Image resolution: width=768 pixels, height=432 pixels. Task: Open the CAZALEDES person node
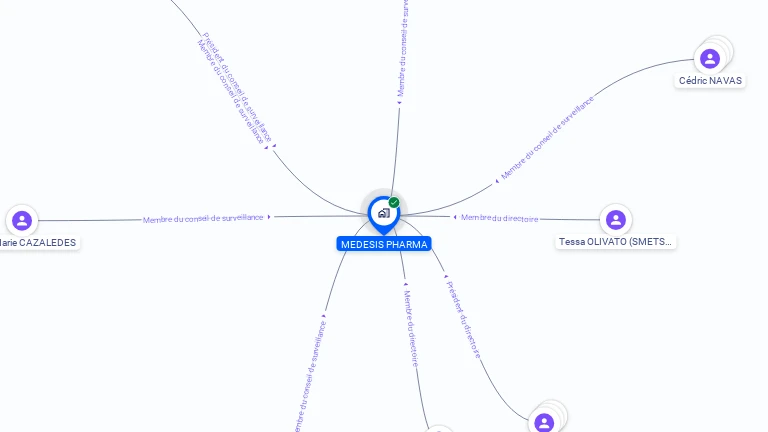(x=22, y=220)
